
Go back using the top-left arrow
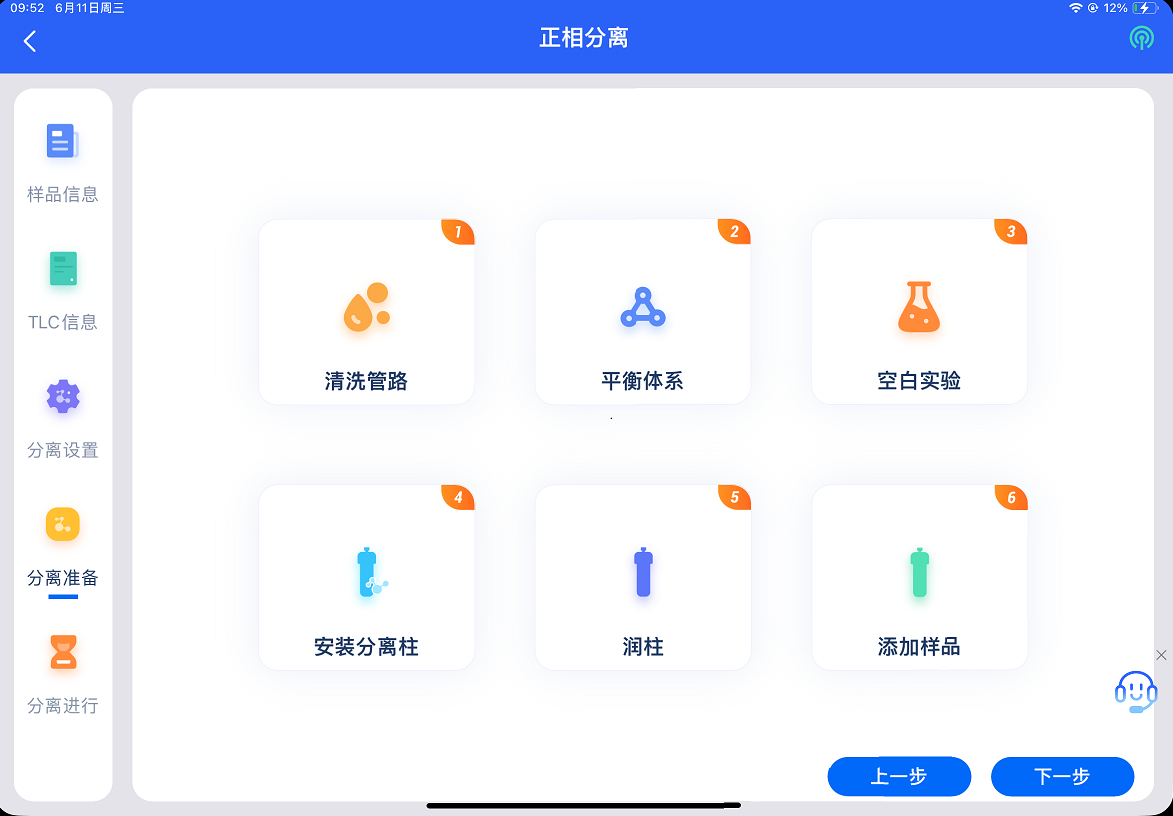(x=30, y=41)
